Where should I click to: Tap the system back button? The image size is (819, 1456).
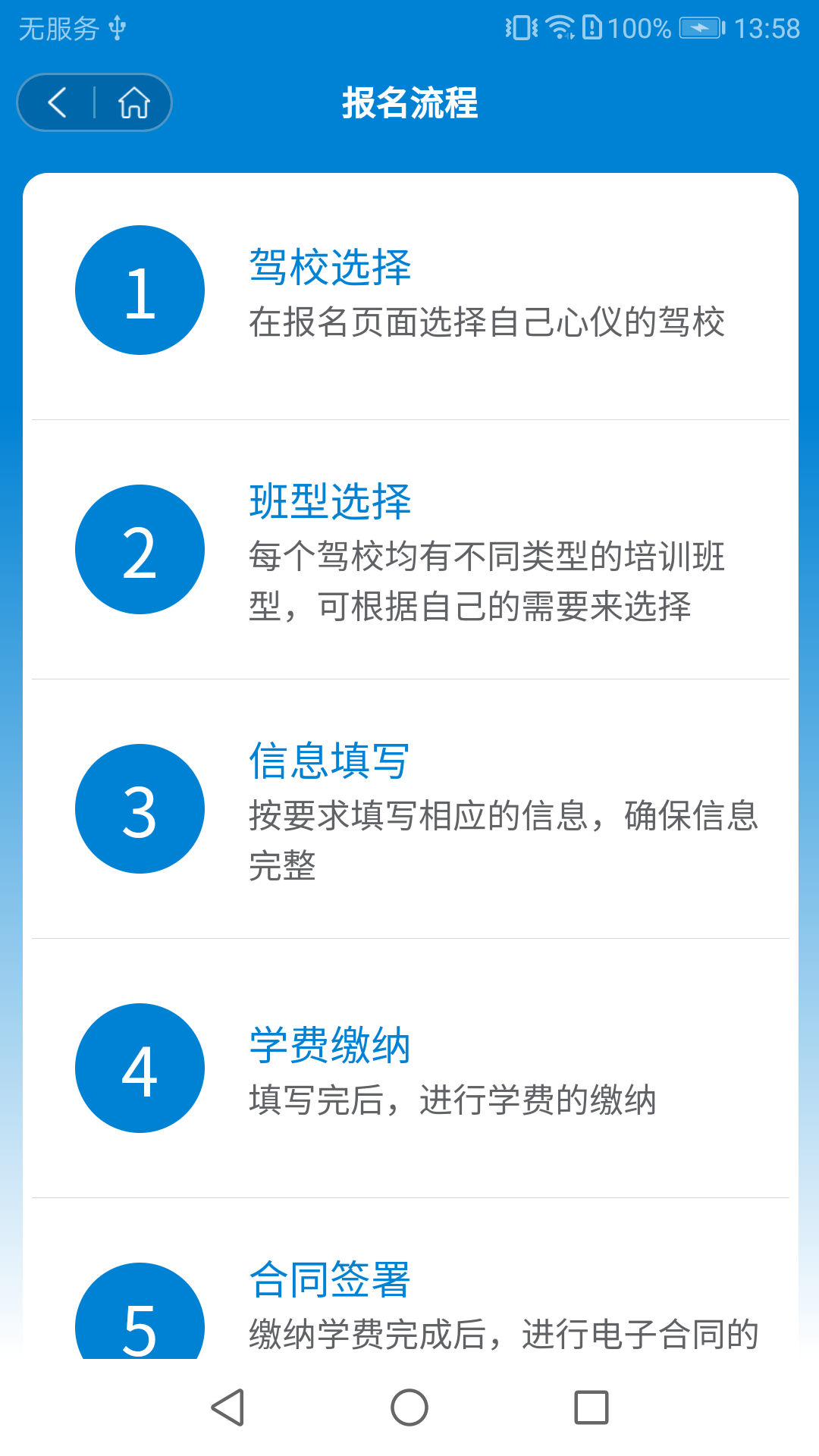(x=227, y=1407)
